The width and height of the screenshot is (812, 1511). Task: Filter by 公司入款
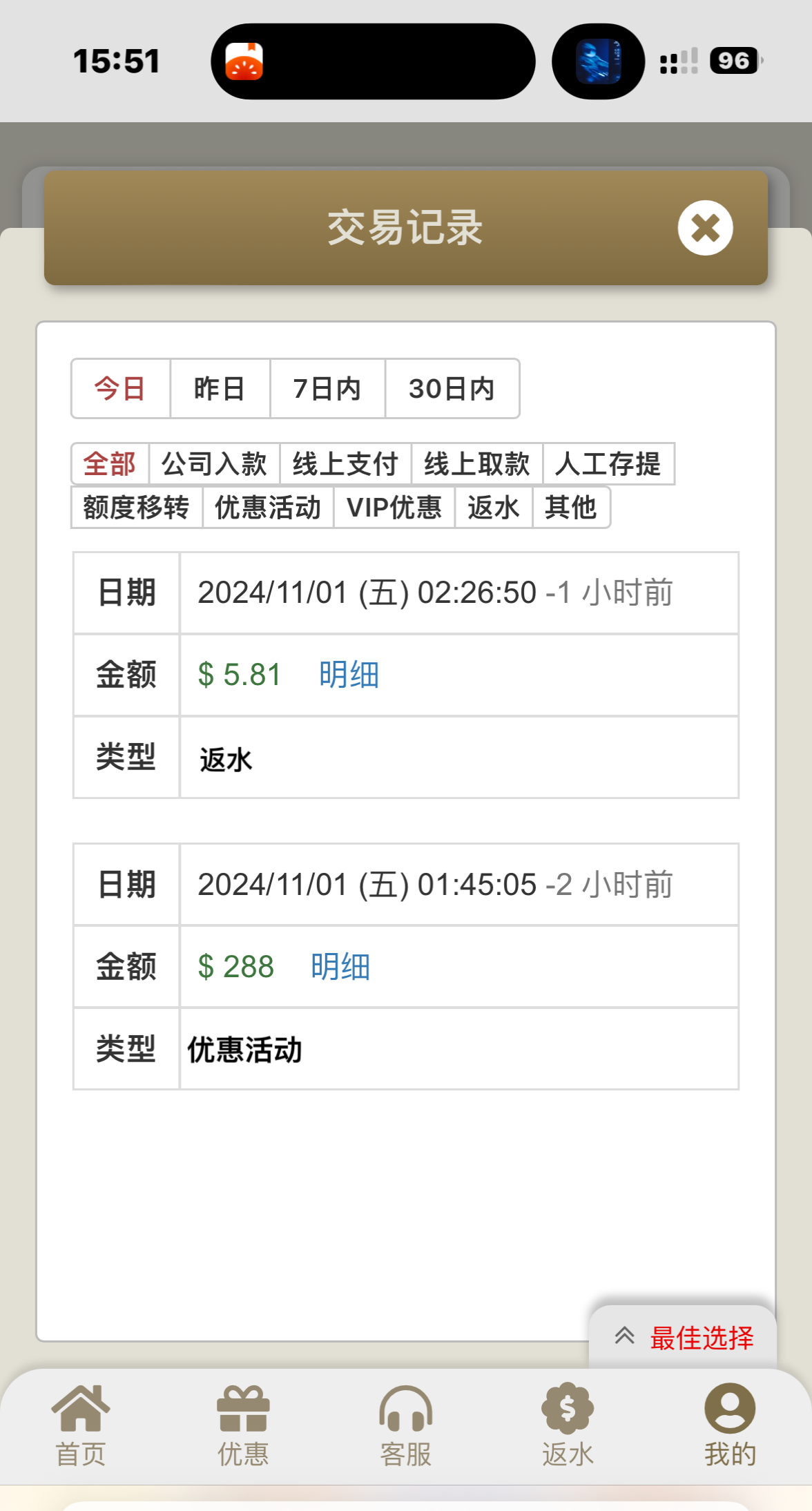tap(214, 464)
